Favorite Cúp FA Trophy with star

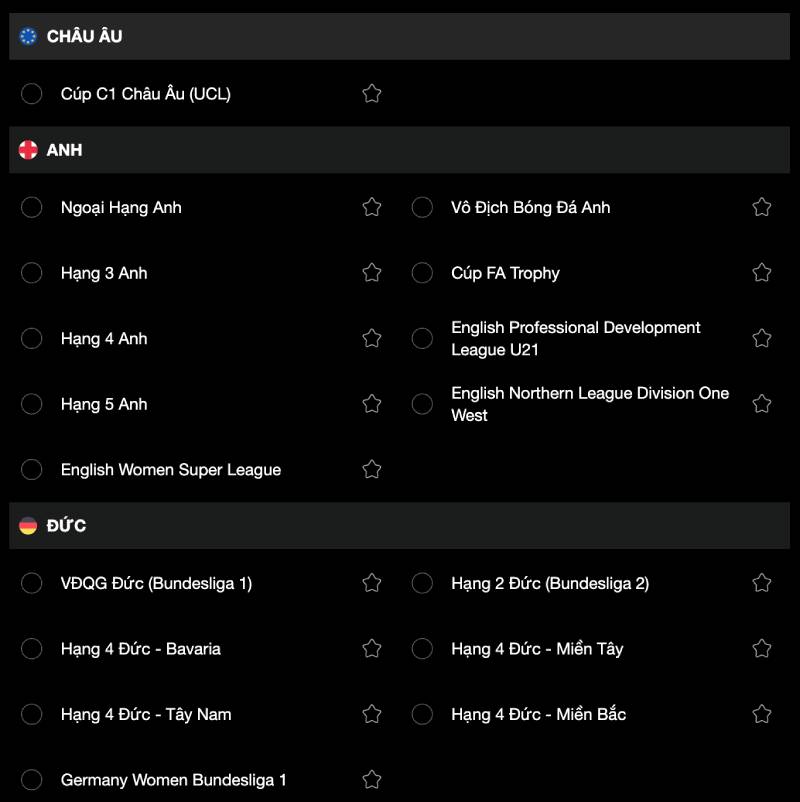coord(762,273)
